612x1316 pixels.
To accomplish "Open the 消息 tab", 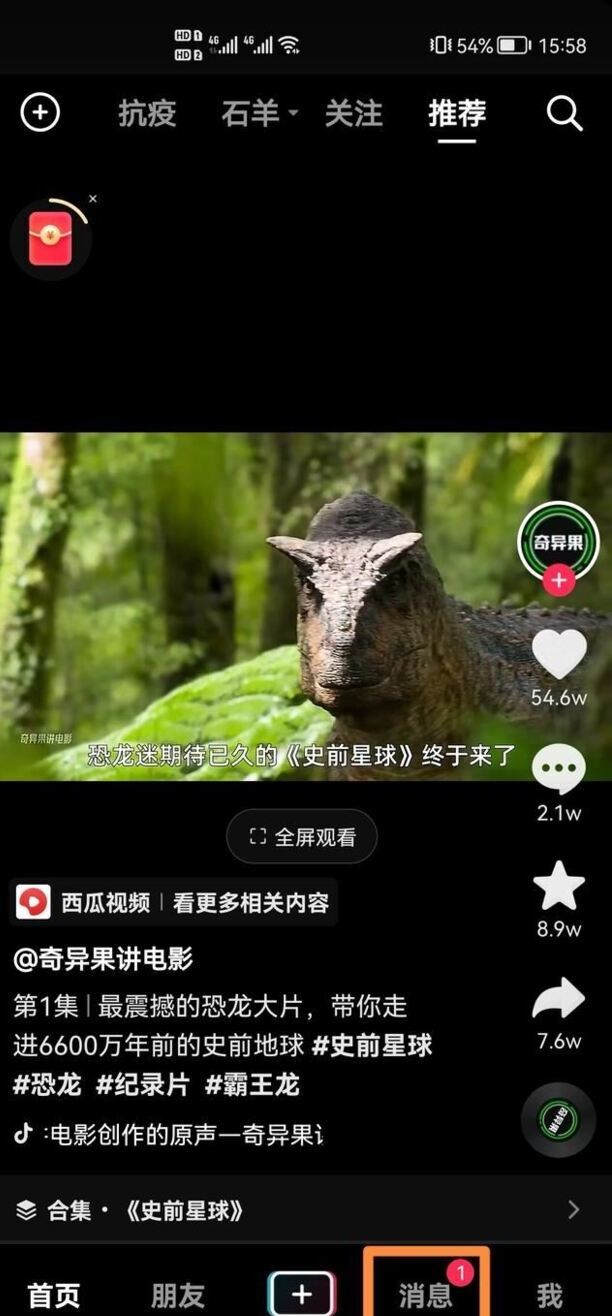I will [x=426, y=1295].
